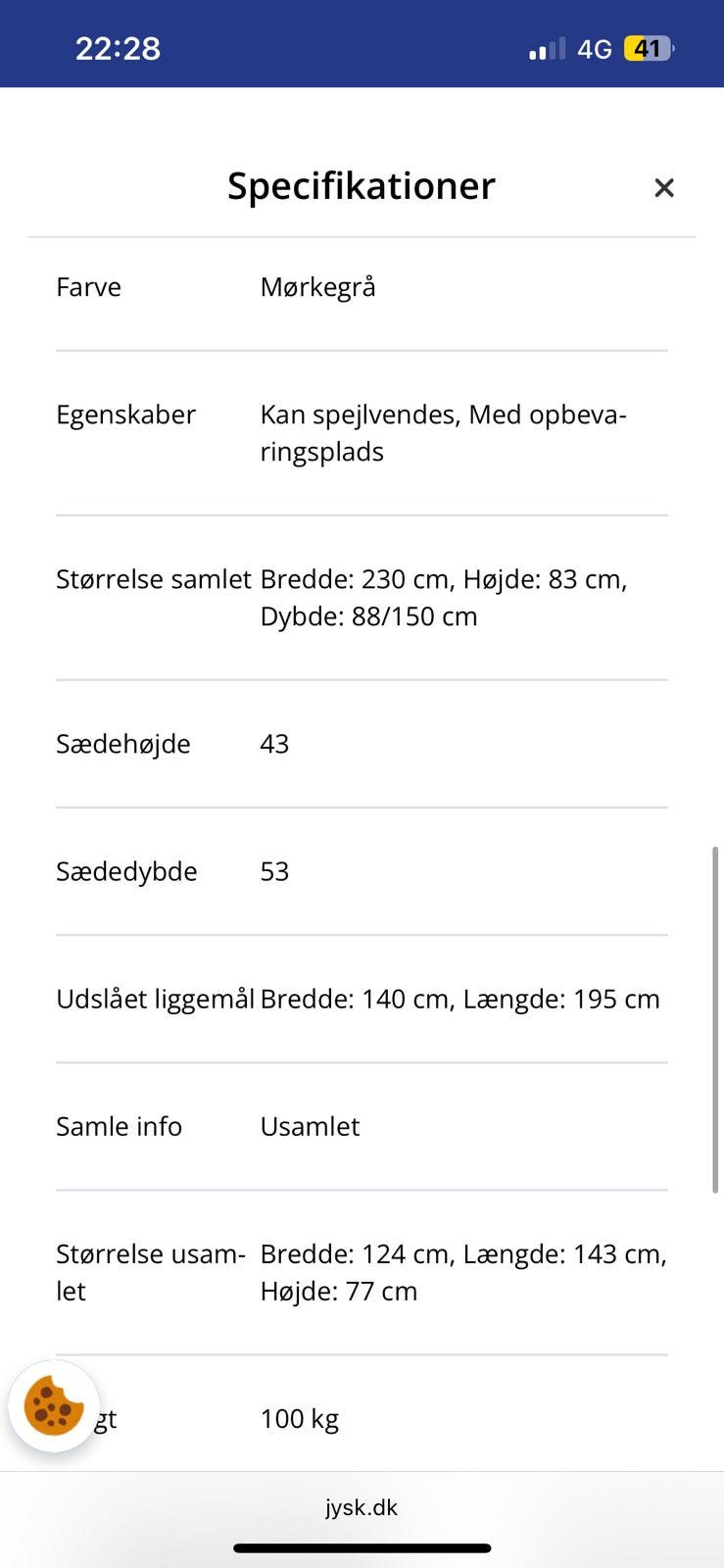
Task: Select the Sædehøjde value 43
Action: [x=274, y=744]
